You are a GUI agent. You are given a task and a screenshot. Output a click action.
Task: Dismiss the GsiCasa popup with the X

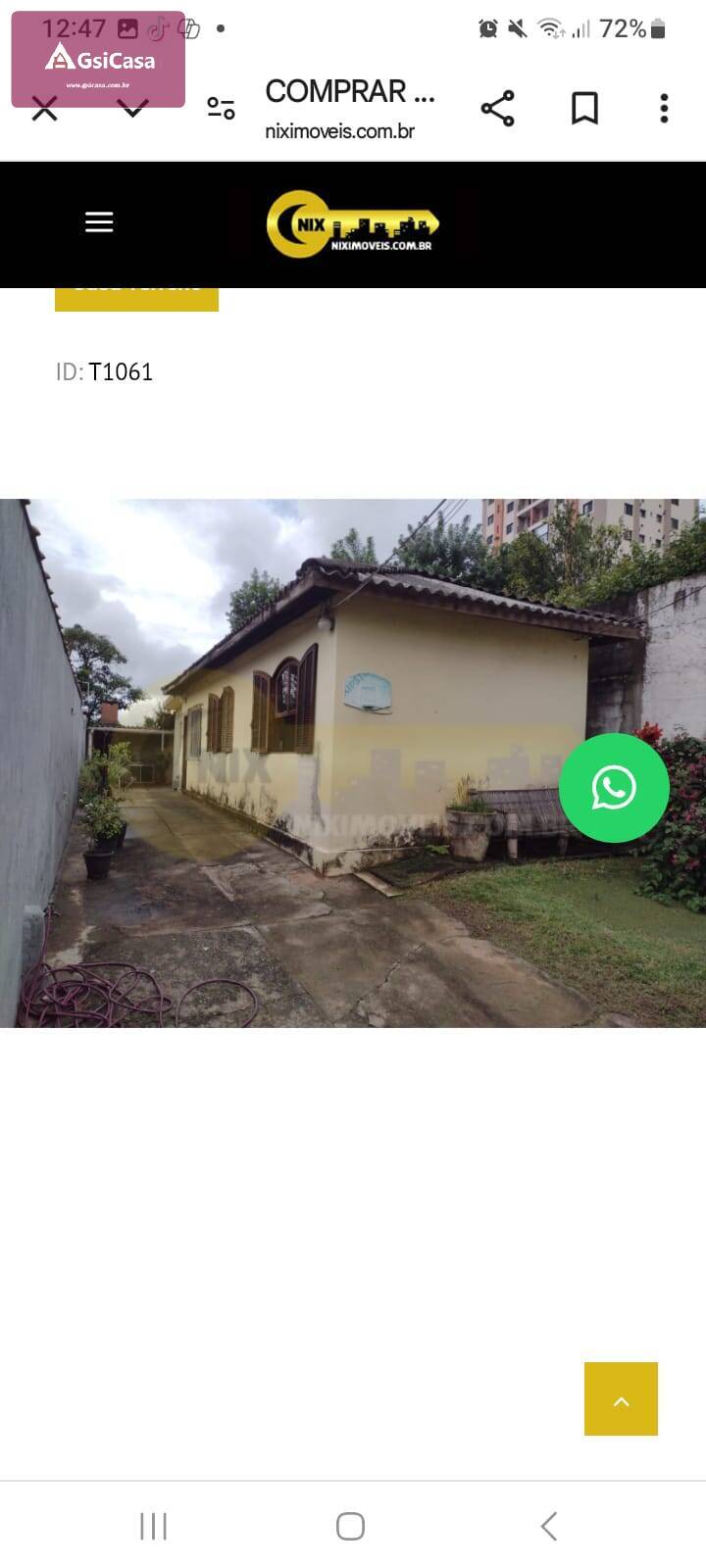tap(44, 108)
